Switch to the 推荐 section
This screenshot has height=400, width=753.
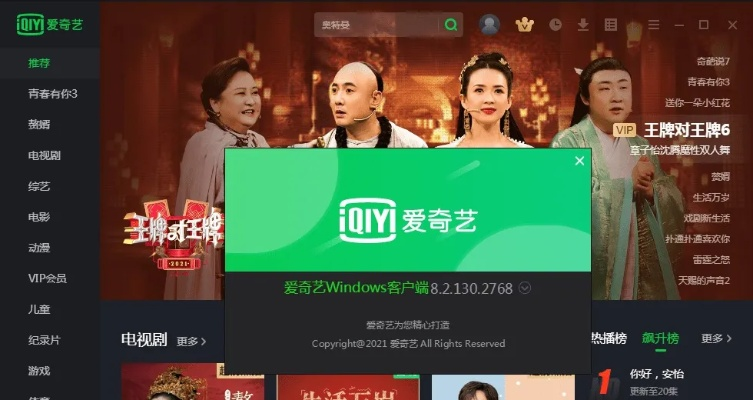39,63
